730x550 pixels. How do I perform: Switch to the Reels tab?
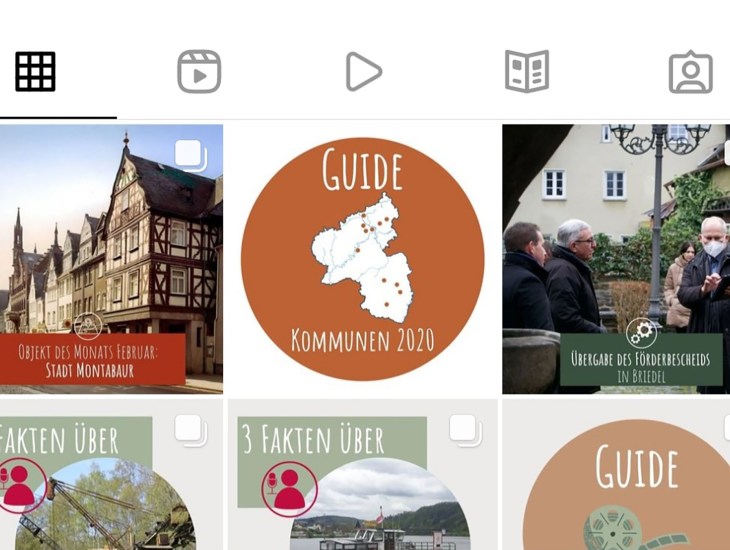pos(199,72)
